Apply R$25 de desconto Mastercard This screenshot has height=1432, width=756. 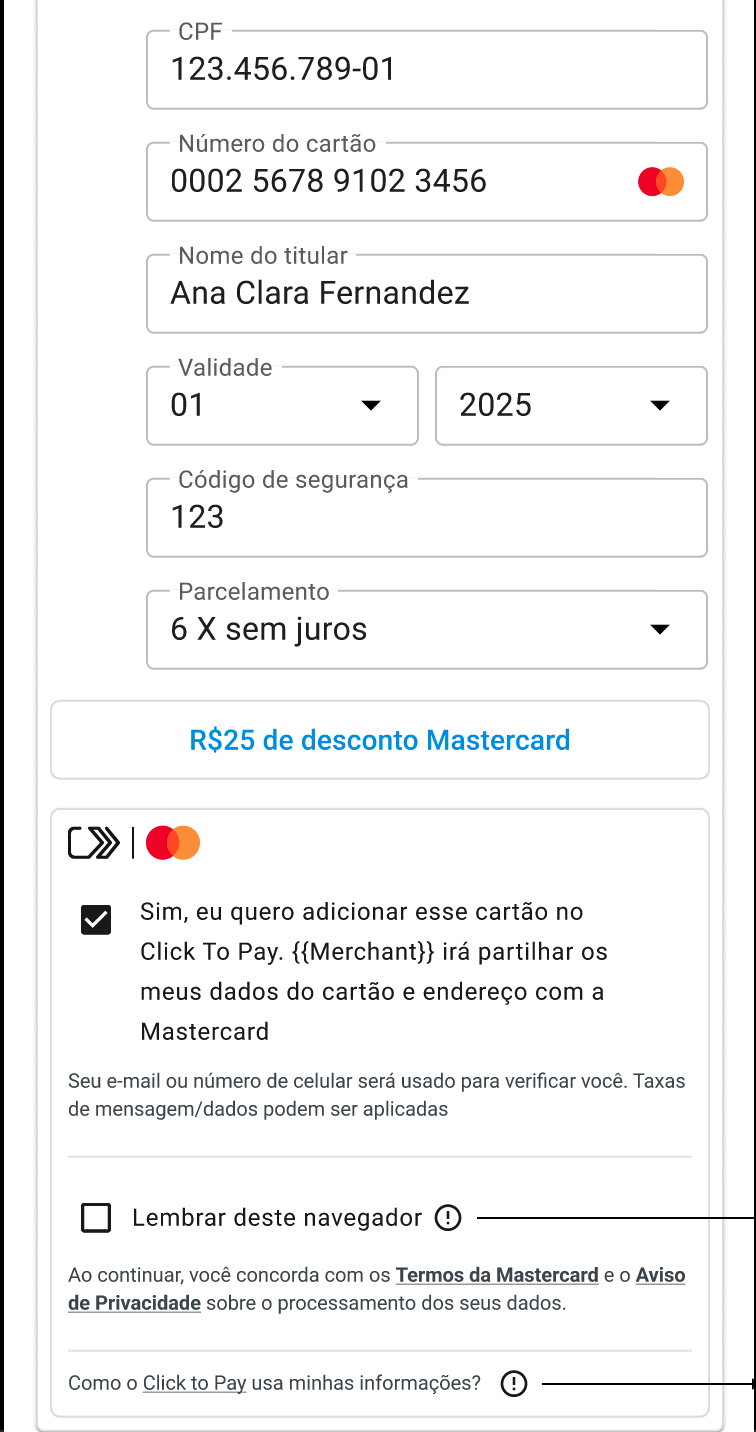coord(380,740)
